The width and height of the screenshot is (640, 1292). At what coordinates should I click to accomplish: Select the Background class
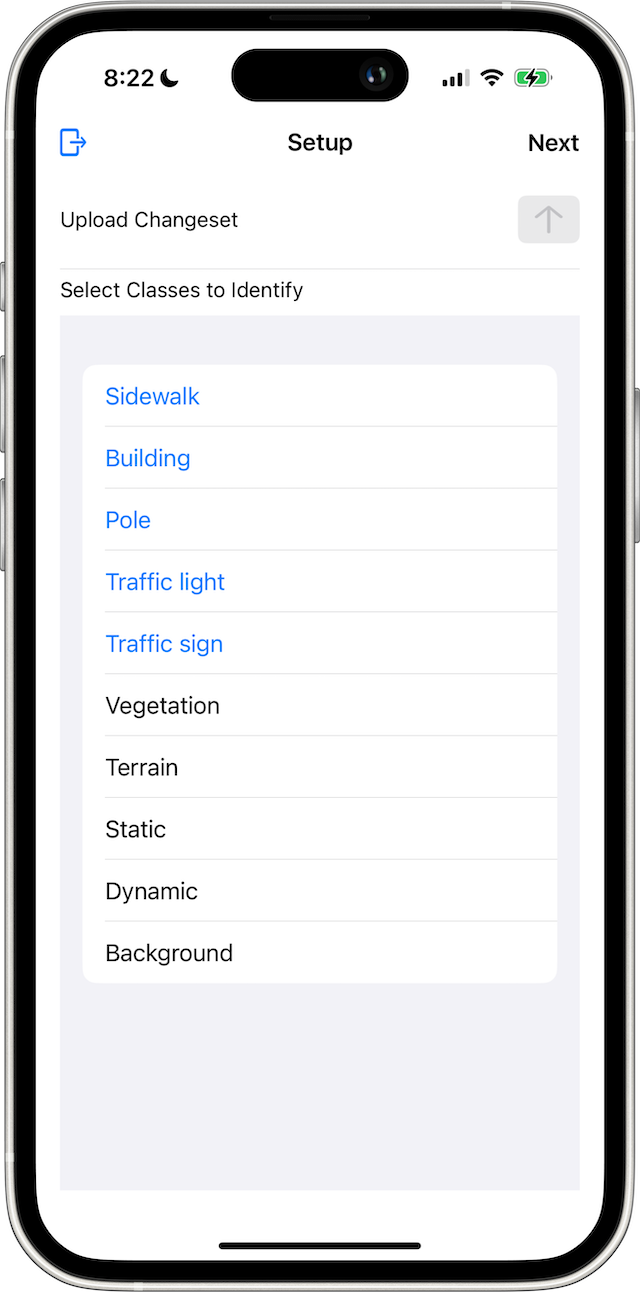coord(169,955)
